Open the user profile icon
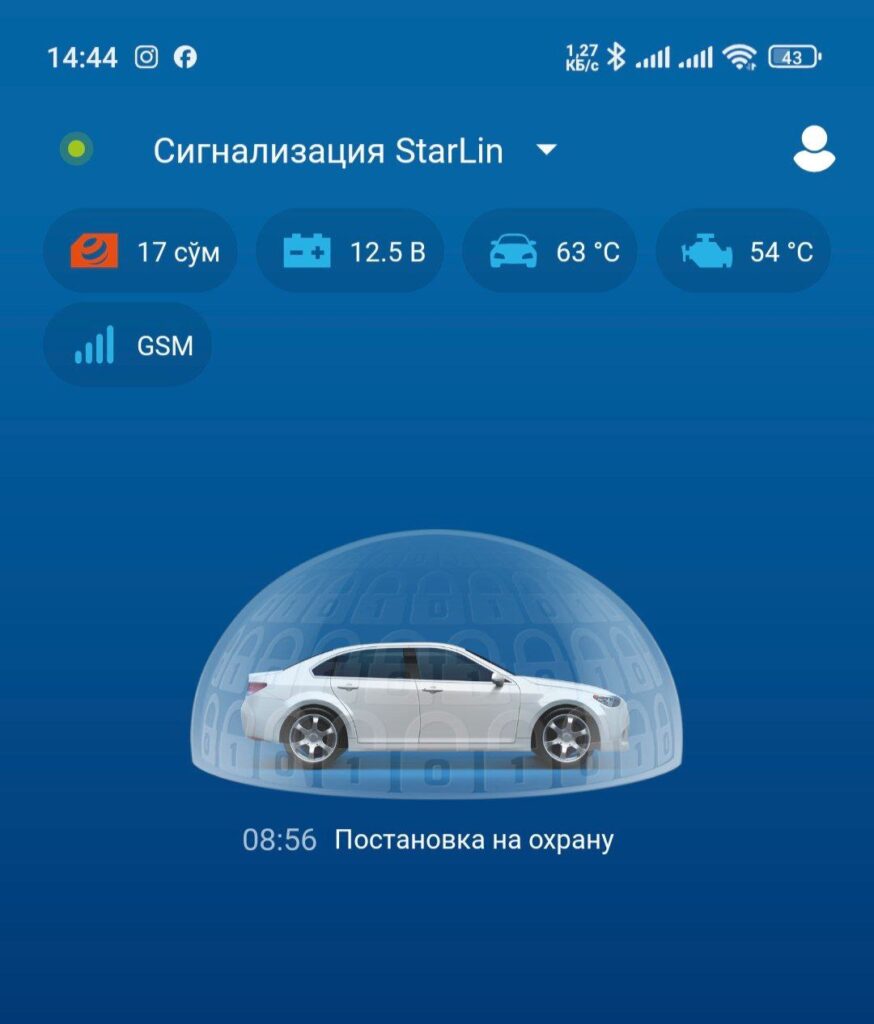 tap(813, 150)
